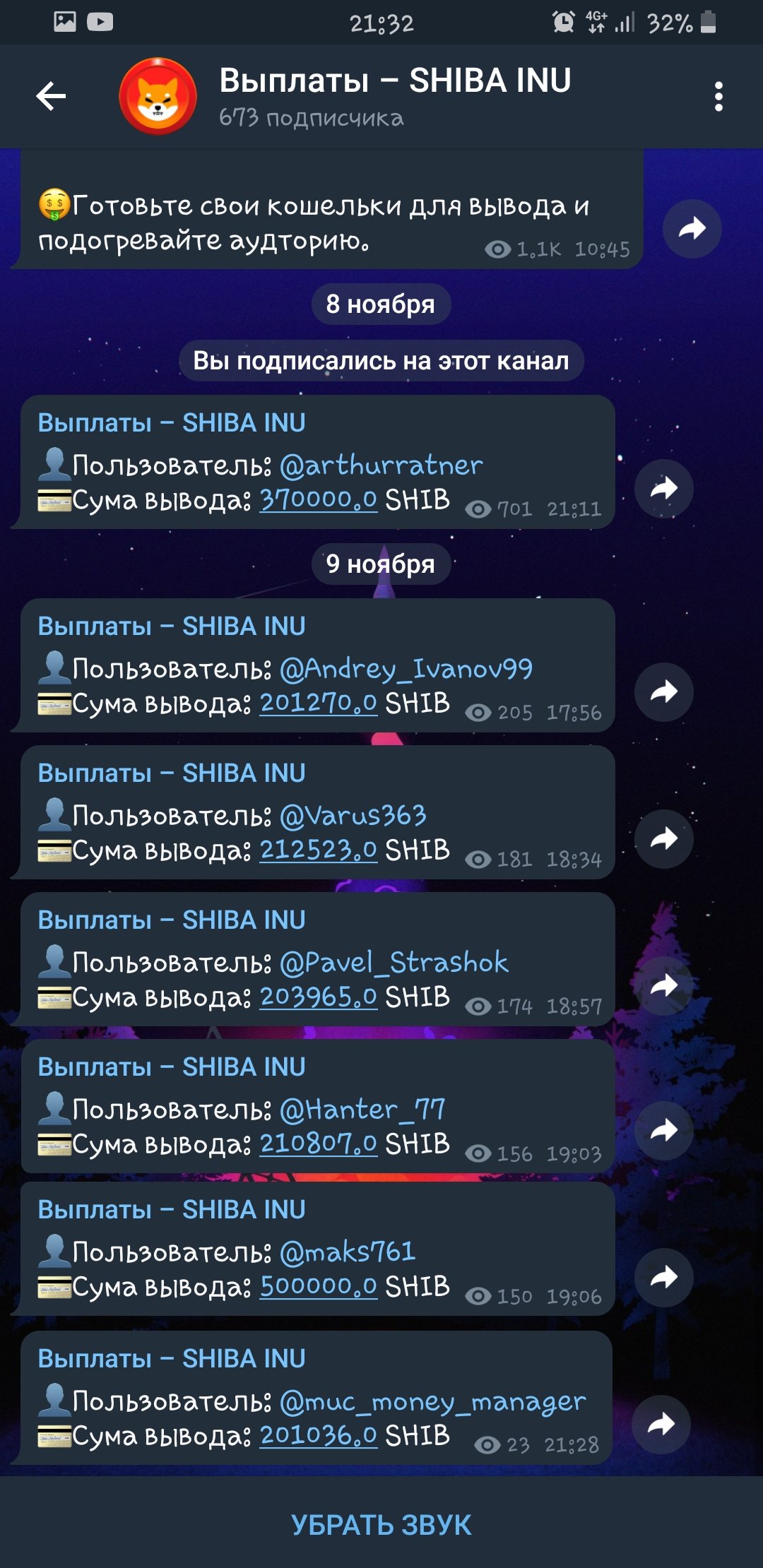Open the three-dot overflow menu
763x1568 pixels.
click(718, 97)
